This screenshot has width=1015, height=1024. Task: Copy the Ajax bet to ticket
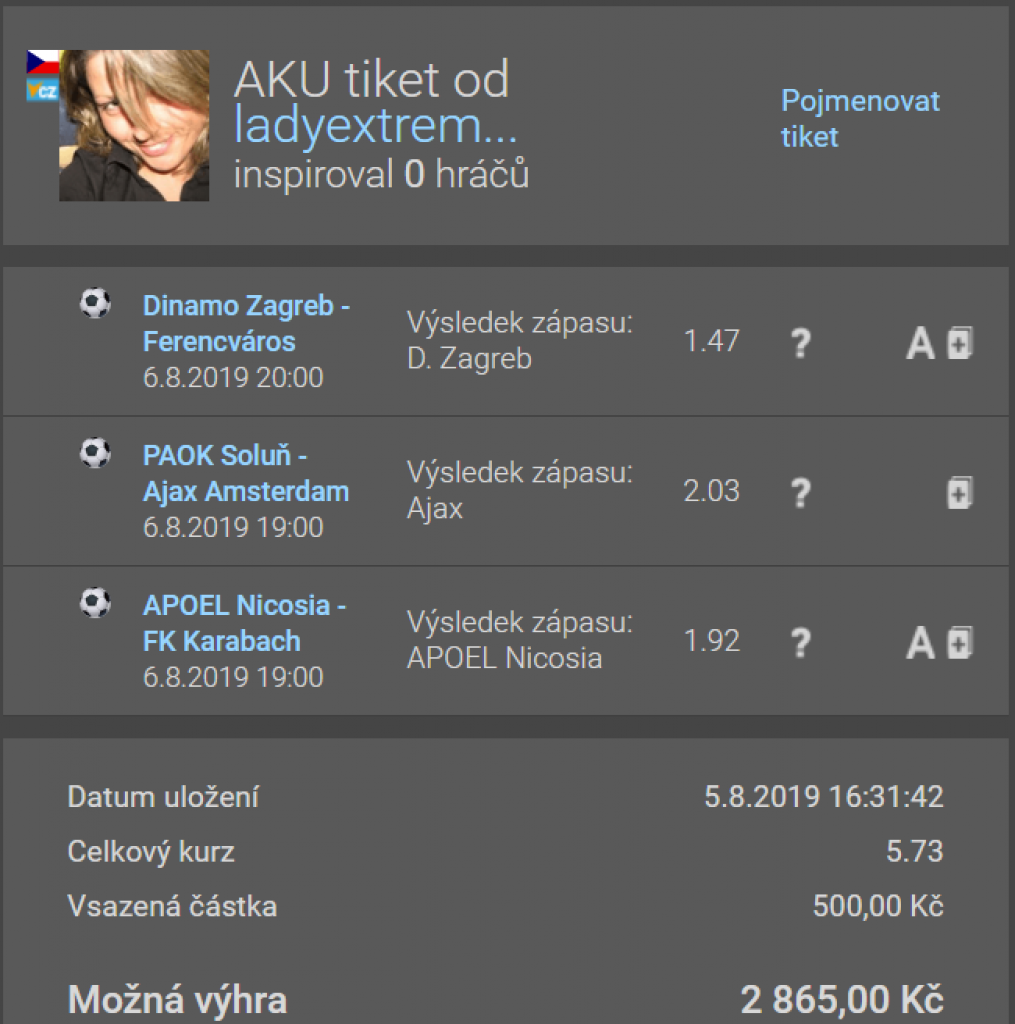(960, 493)
